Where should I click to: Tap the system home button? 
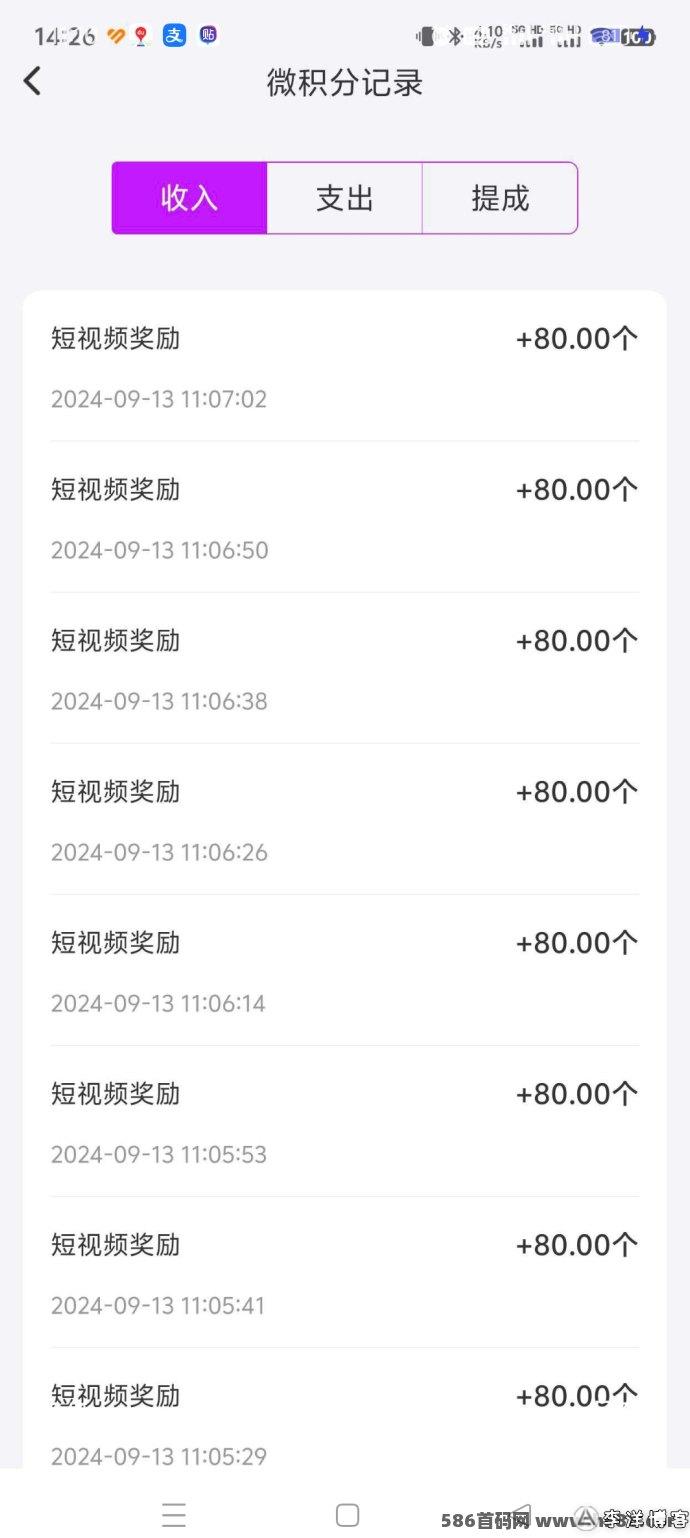click(347, 1514)
